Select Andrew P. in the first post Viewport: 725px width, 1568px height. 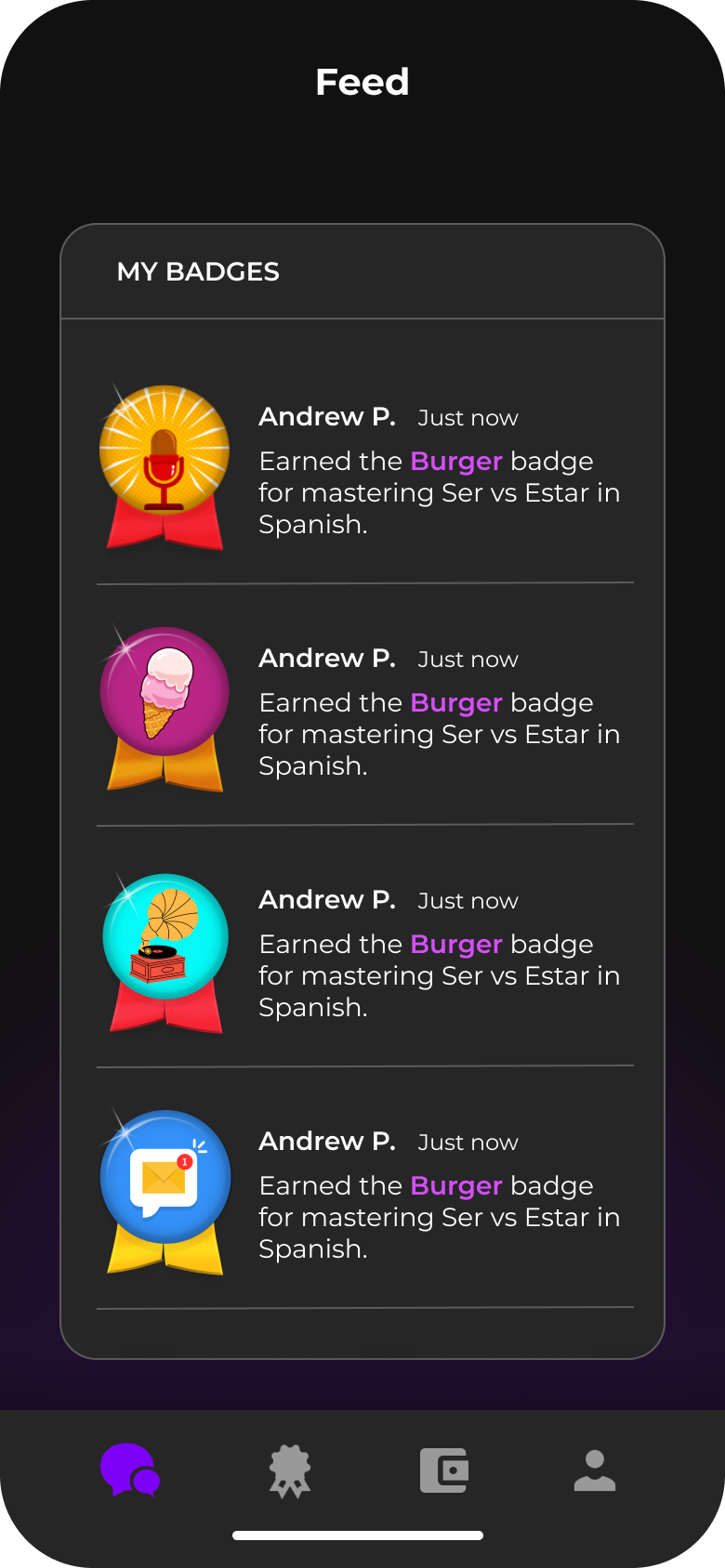(x=327, y=416)
